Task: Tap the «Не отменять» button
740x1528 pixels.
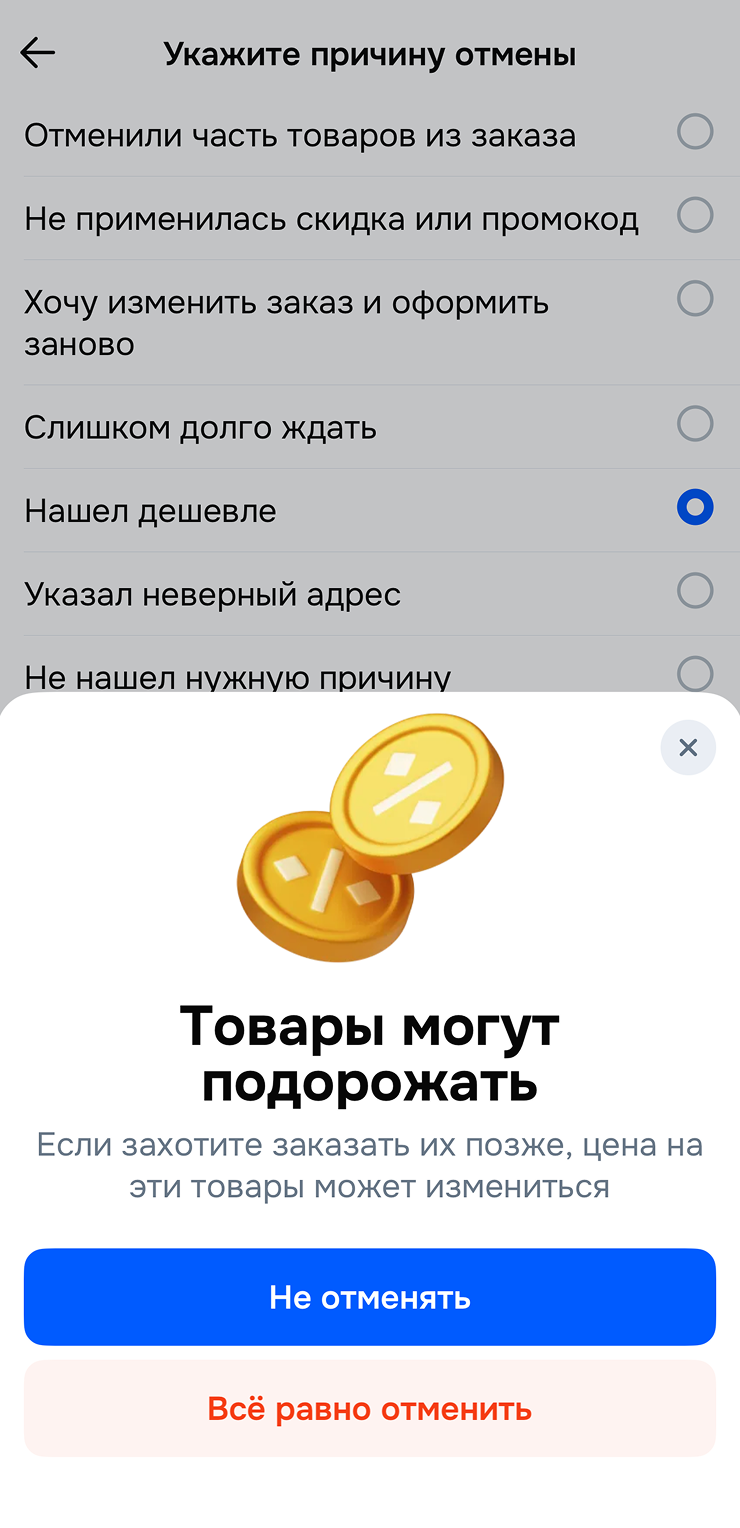Action: point(370,1297)
